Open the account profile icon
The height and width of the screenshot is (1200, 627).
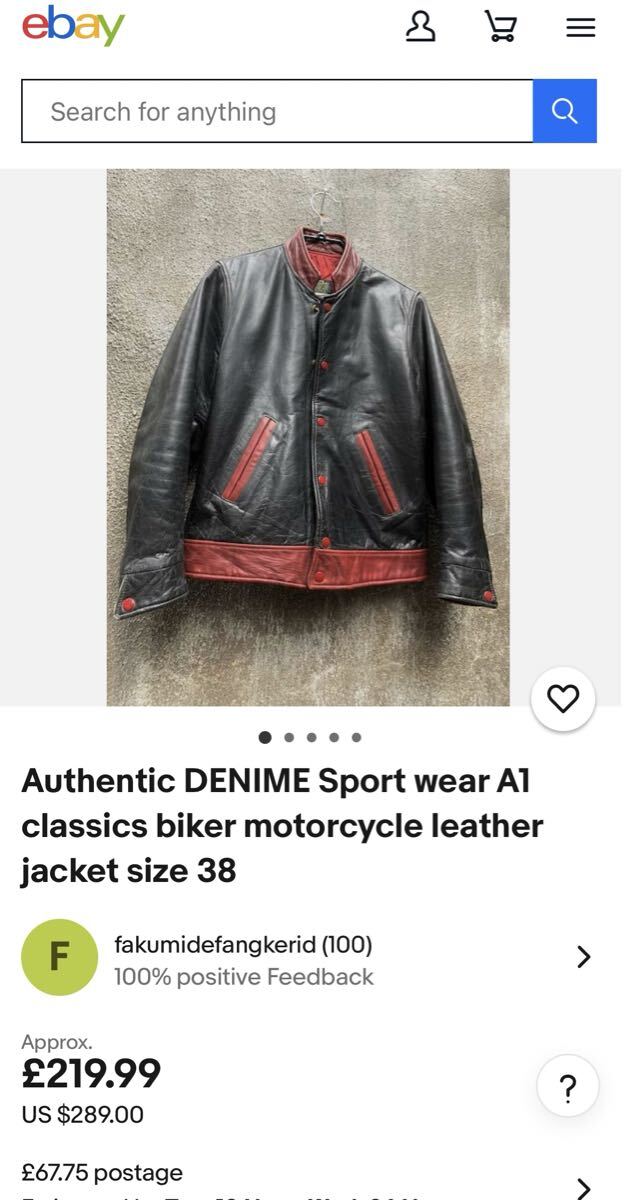(420, 27)
